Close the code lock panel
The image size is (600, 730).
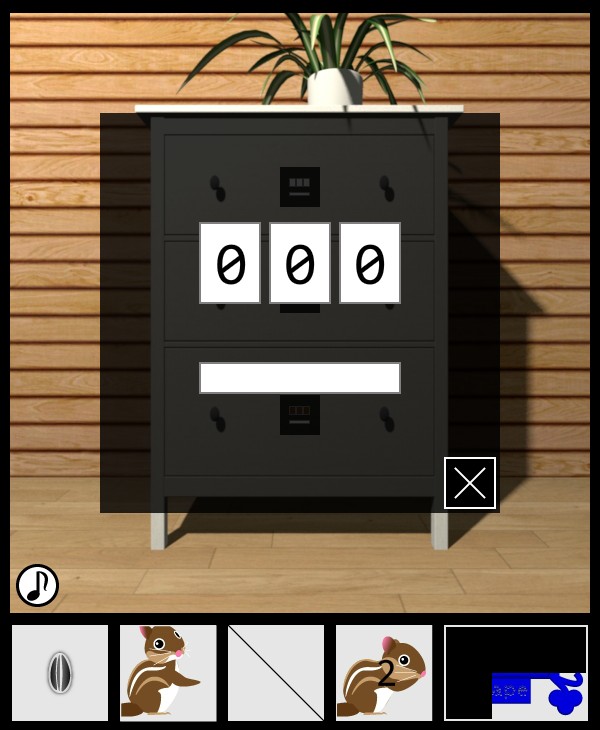pyautogui.click(x=470, y=483)
